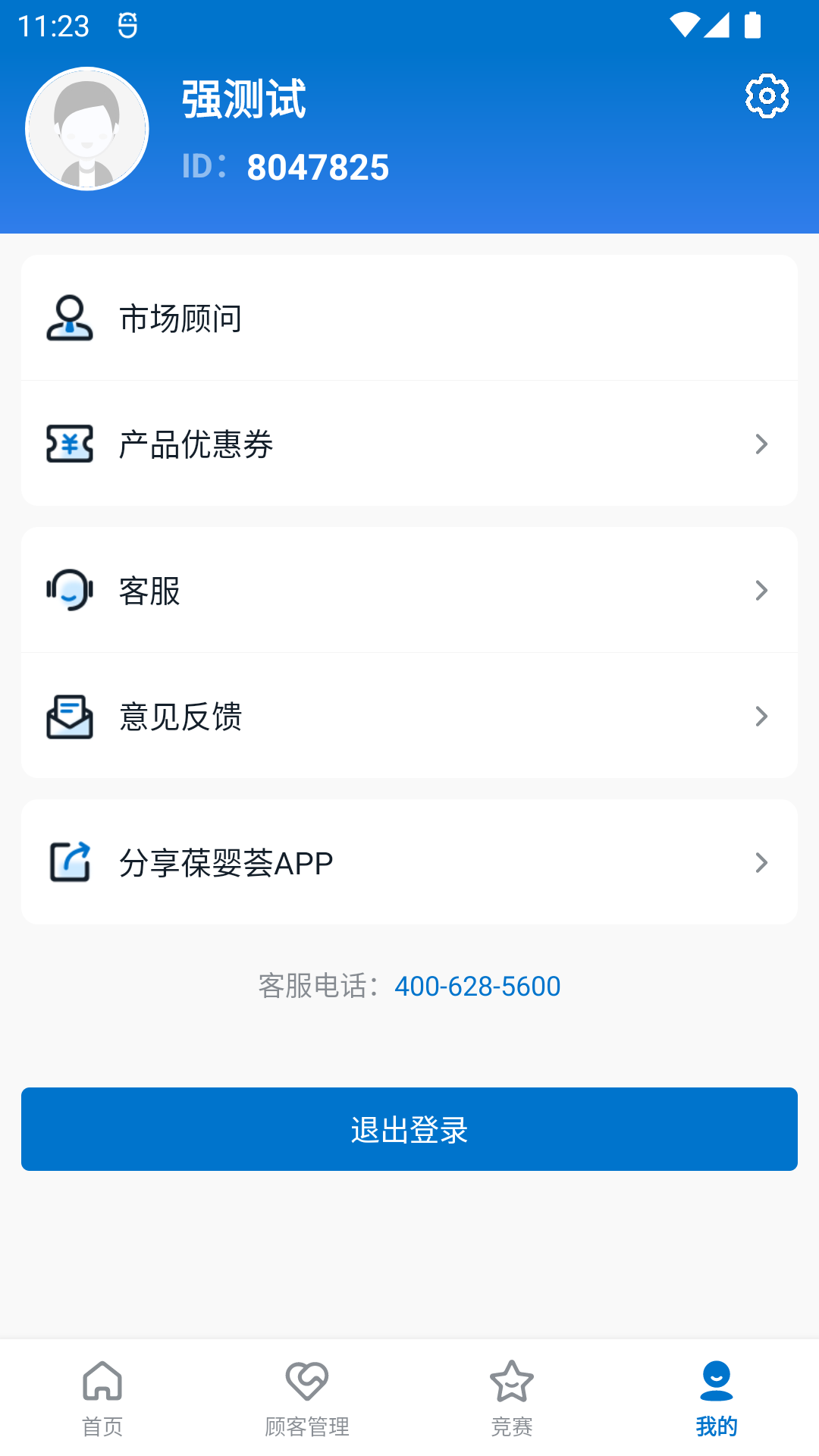The image size is (819, 1456).
Task: Open the settings gear icon
Action: click(768, 94)
